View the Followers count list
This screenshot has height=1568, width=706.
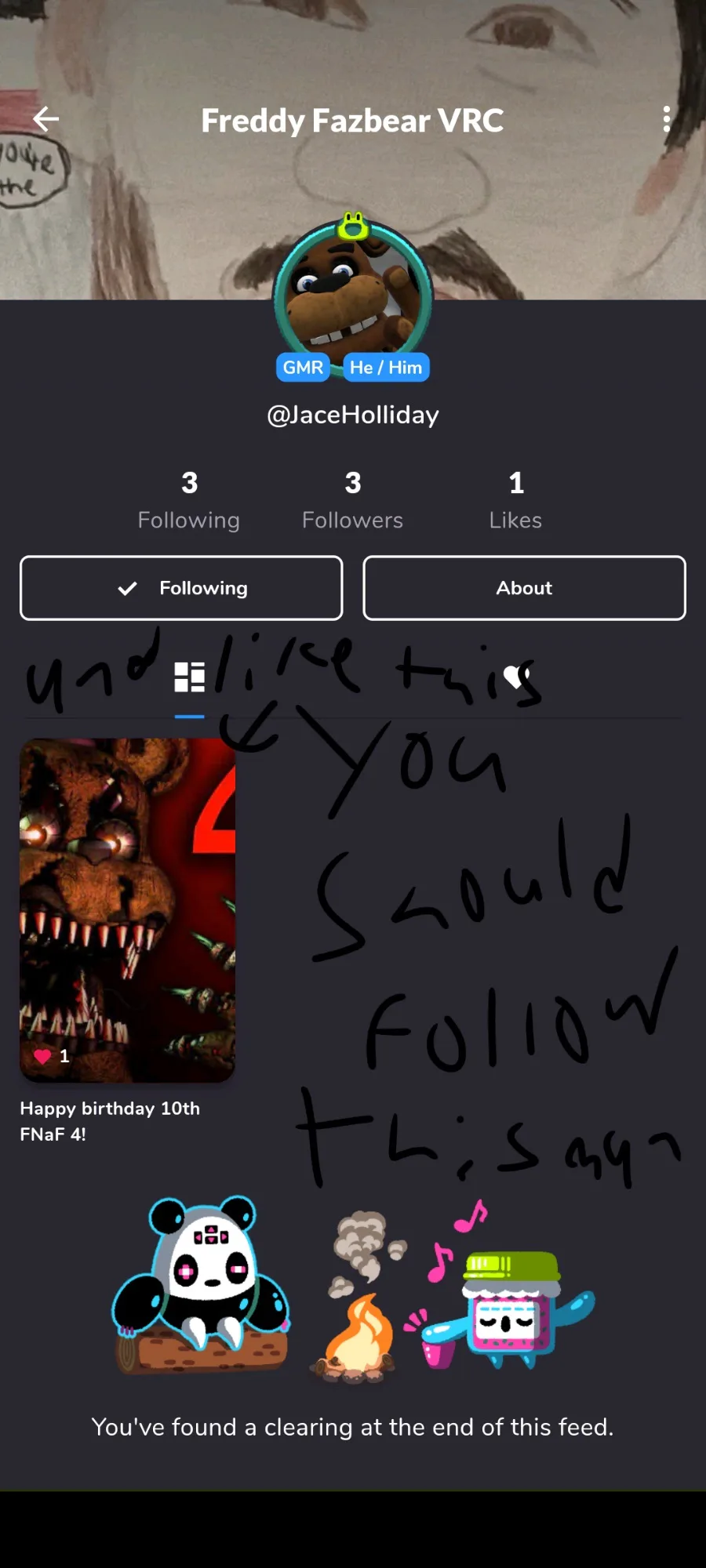pyautogui.click(x=353, y=500)
